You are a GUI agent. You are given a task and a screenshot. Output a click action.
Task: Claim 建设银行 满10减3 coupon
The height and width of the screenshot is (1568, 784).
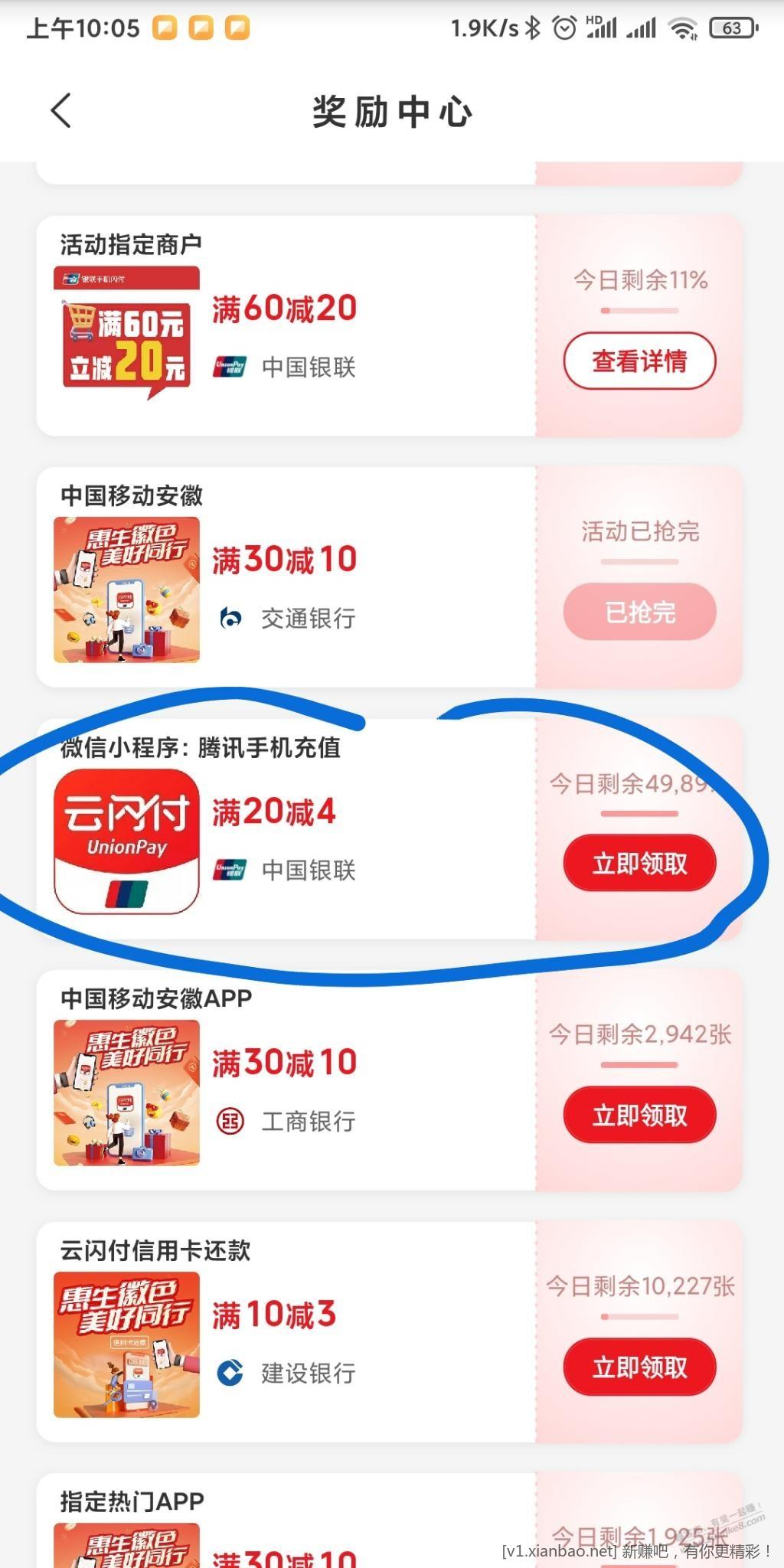tap(639, 1367)
